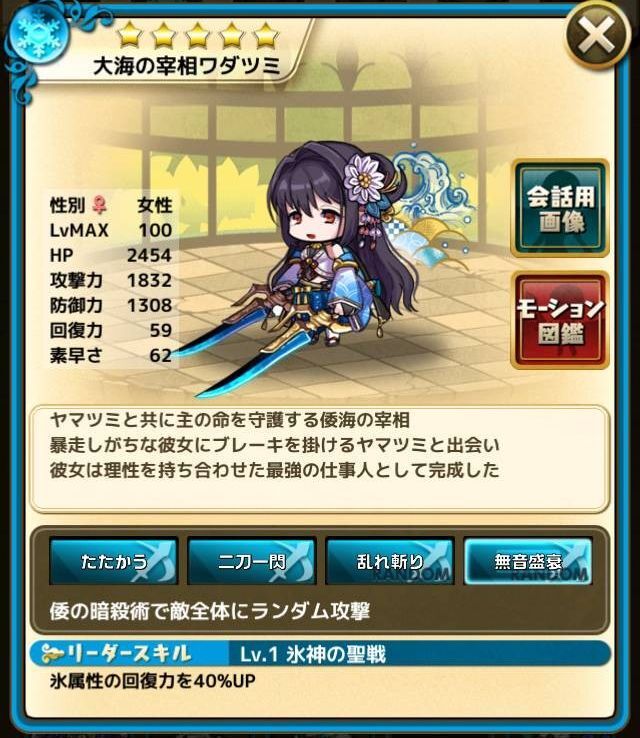Select the 乱れ斬り skill
The image size is (640, 738).
(389, 561)
